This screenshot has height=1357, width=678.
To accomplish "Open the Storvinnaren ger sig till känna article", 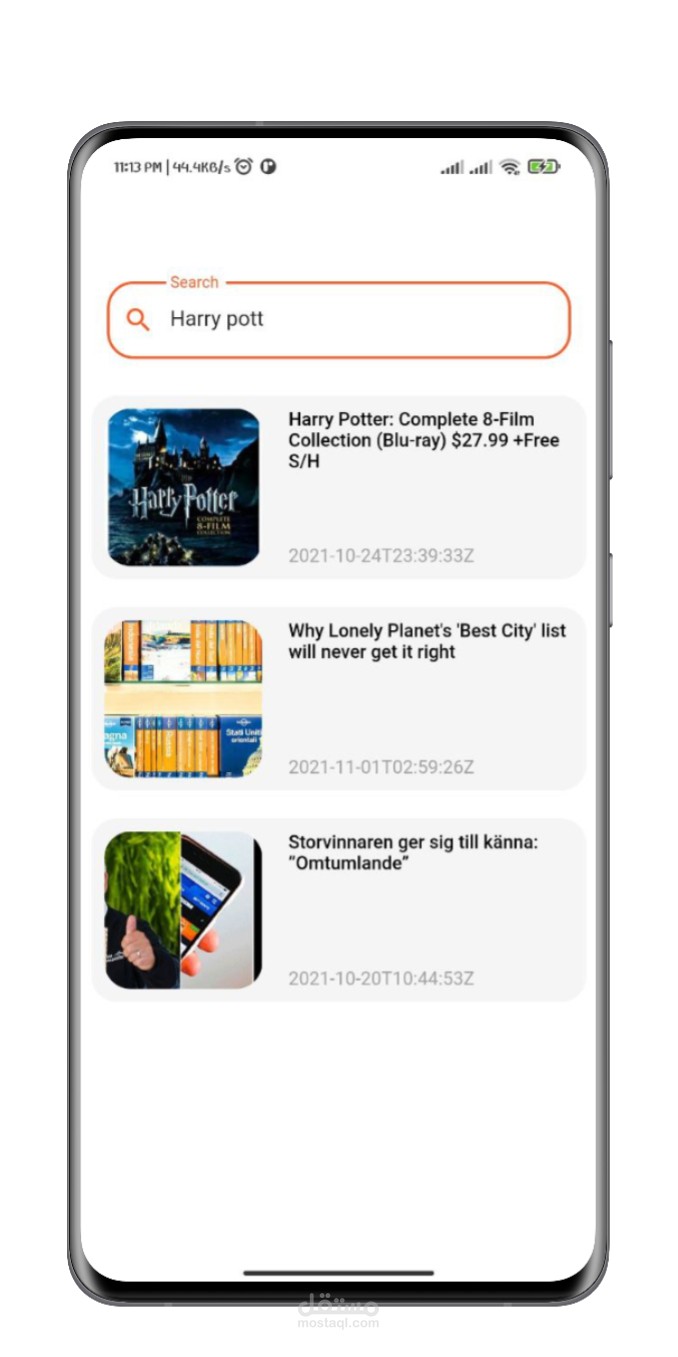I will 338,910.
